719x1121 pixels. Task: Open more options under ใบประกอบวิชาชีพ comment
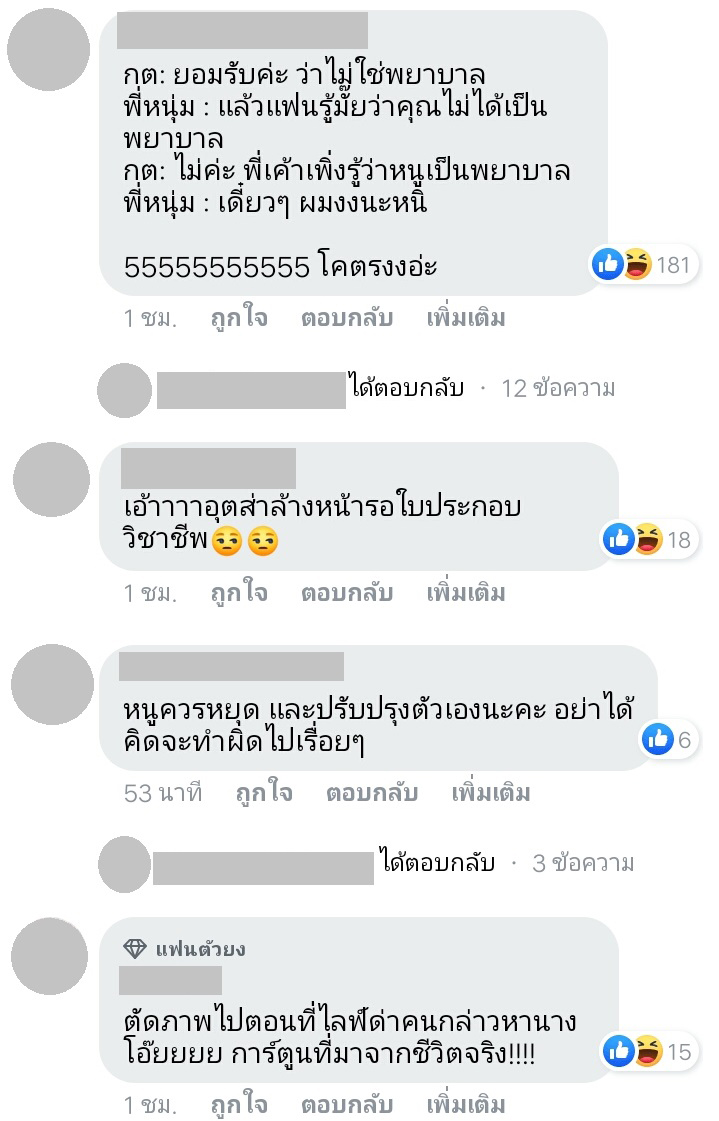pos(465,593)
